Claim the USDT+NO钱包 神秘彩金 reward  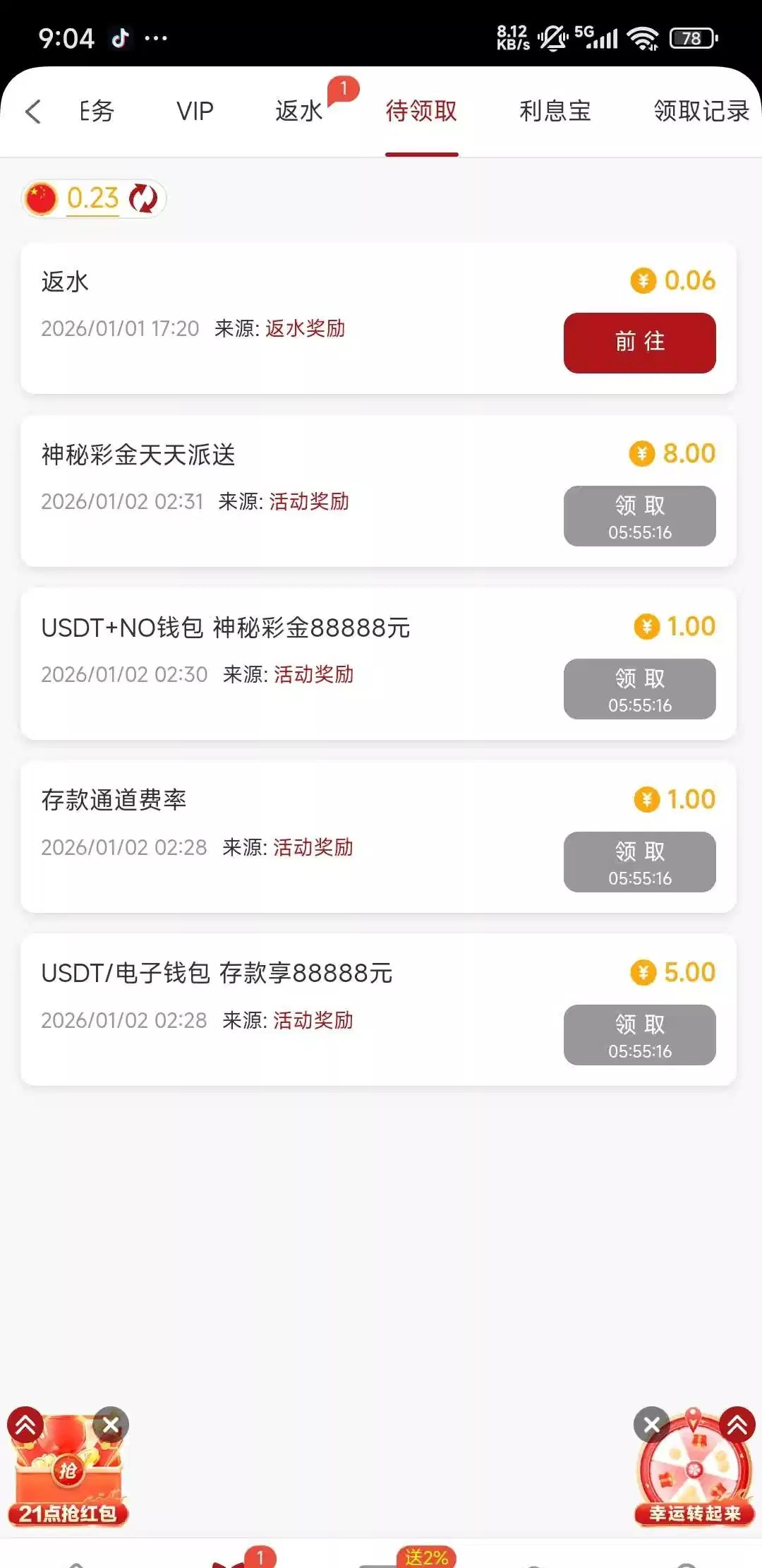(639, 689)
